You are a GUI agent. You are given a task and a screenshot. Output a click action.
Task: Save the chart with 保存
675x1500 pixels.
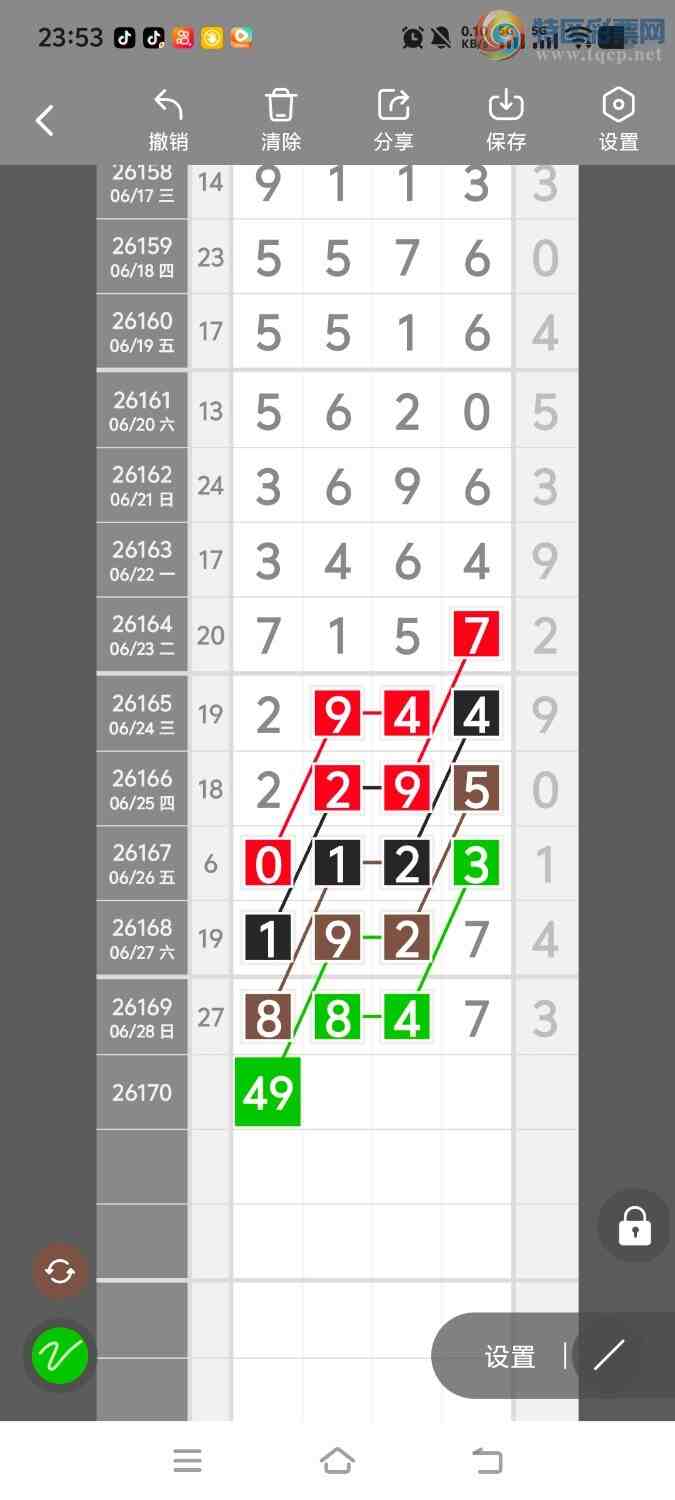[x=506, y=120]
